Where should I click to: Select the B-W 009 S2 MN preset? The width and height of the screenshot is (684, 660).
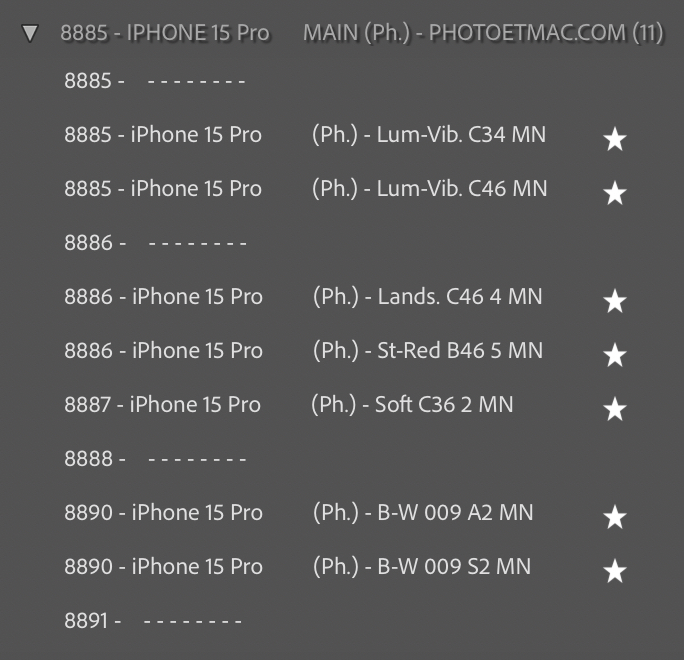tap(297, 567)
